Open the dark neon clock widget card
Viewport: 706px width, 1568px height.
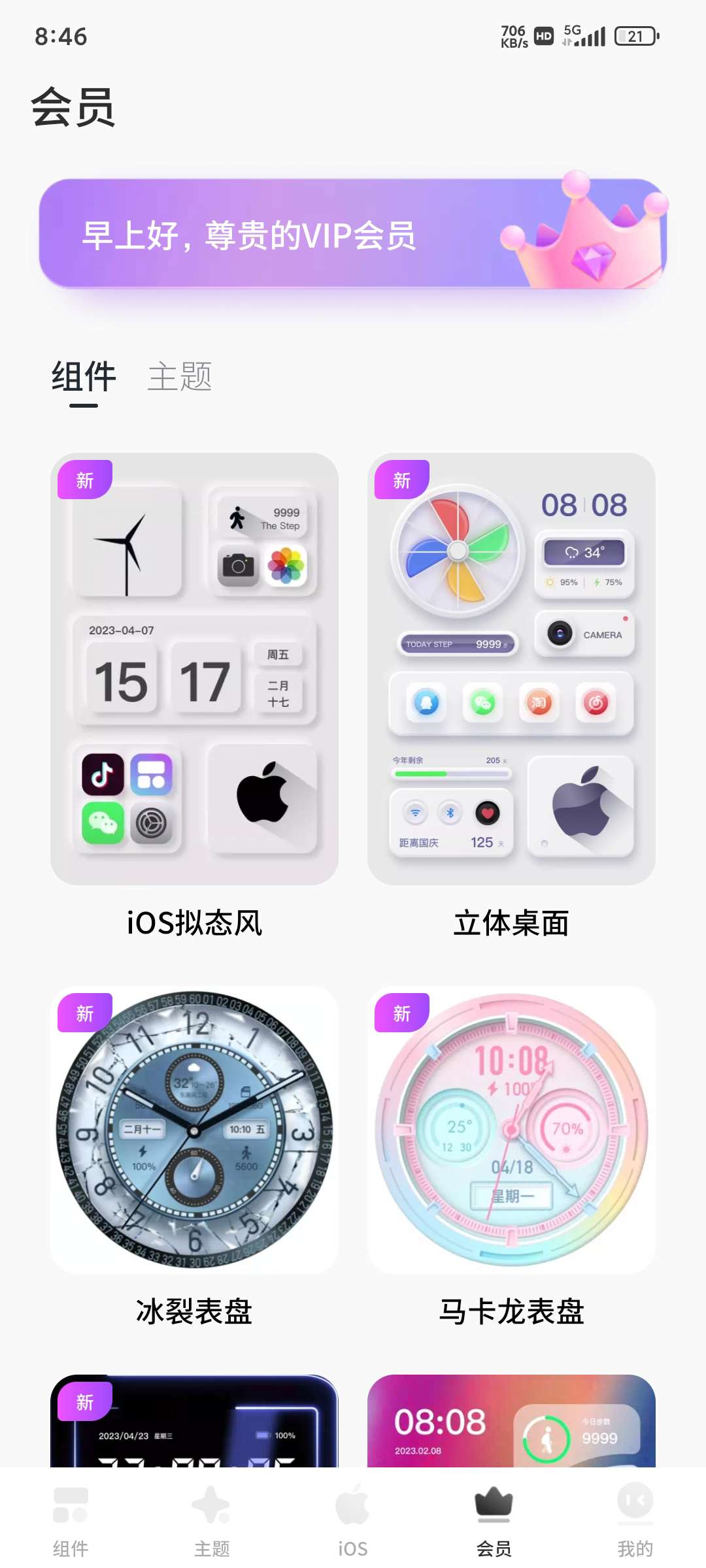coord(194,1423)
